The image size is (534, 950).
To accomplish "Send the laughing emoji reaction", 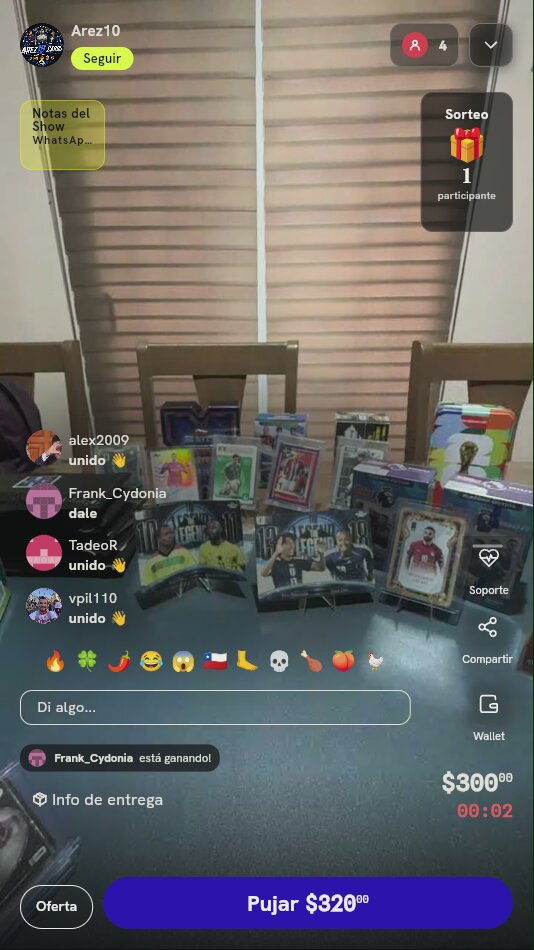I will 151,661.
